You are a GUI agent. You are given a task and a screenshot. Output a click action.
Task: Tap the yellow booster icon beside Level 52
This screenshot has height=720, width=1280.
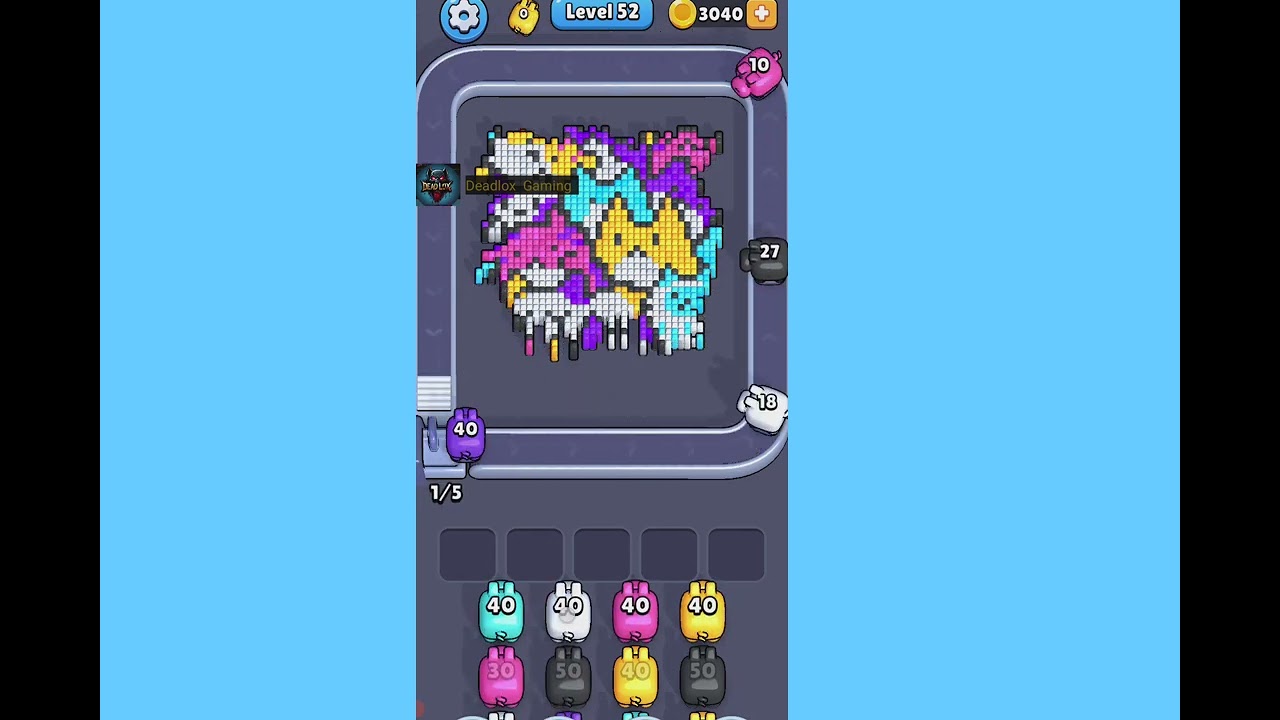point(523,15)
